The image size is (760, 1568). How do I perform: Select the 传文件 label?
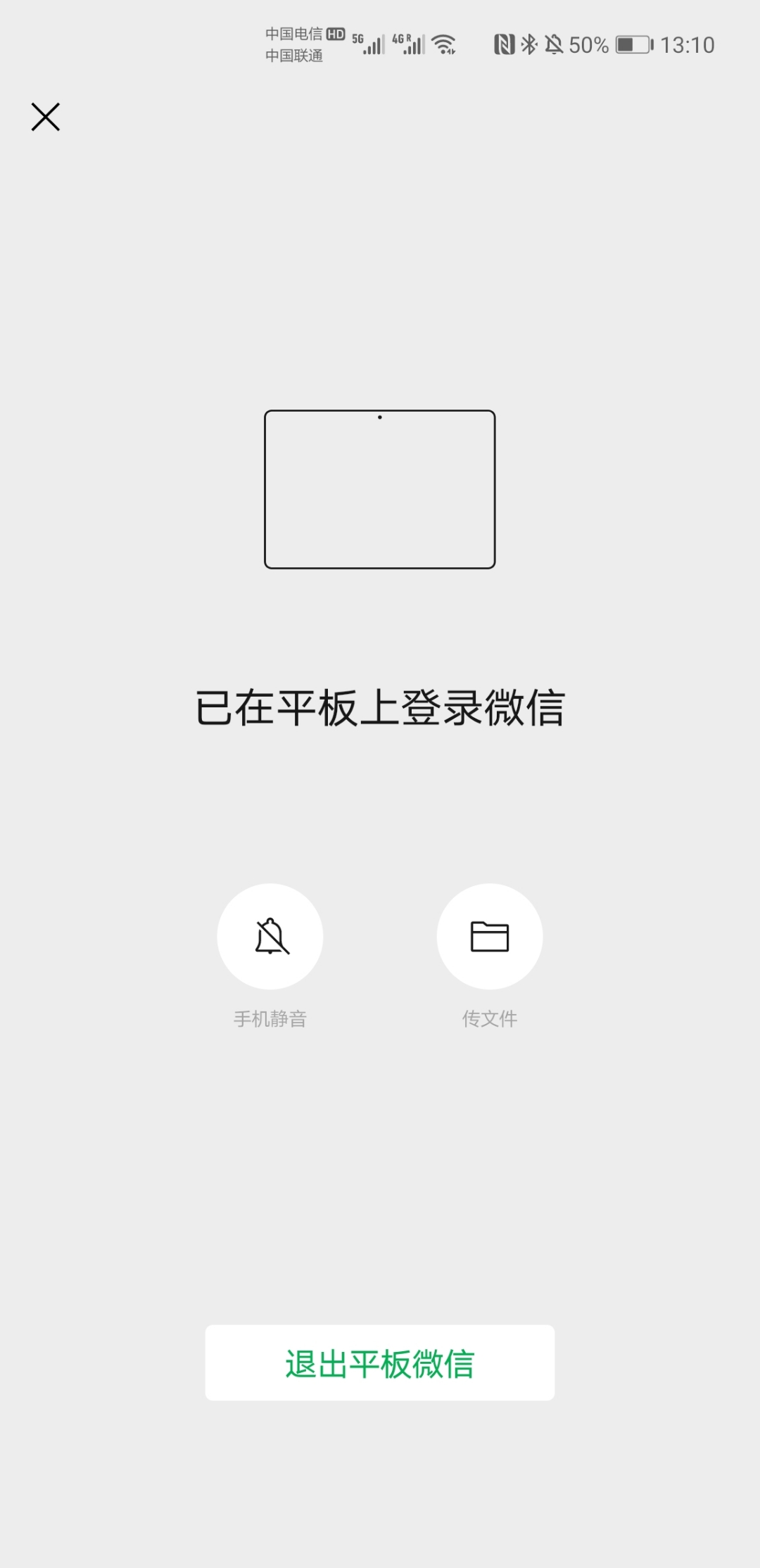[489, 1016]
